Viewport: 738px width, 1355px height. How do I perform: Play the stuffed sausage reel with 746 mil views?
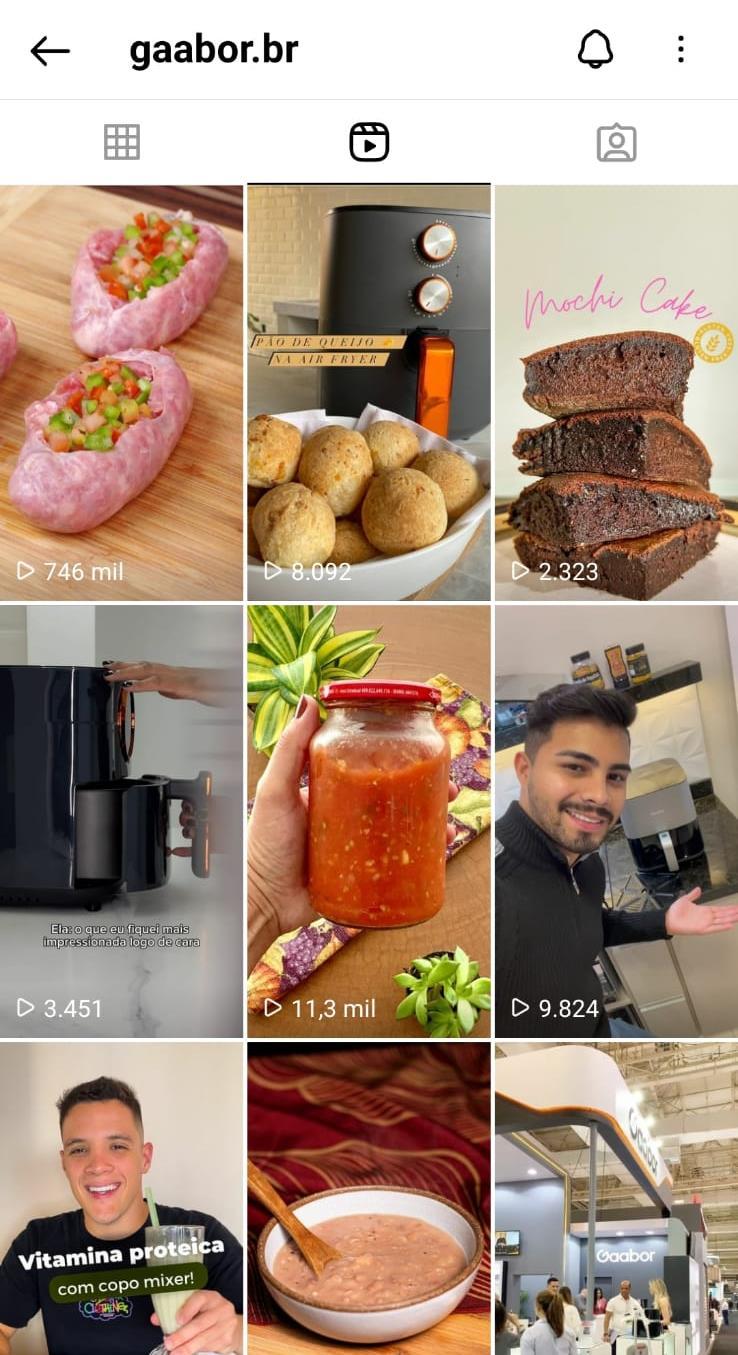coord(121,392)
